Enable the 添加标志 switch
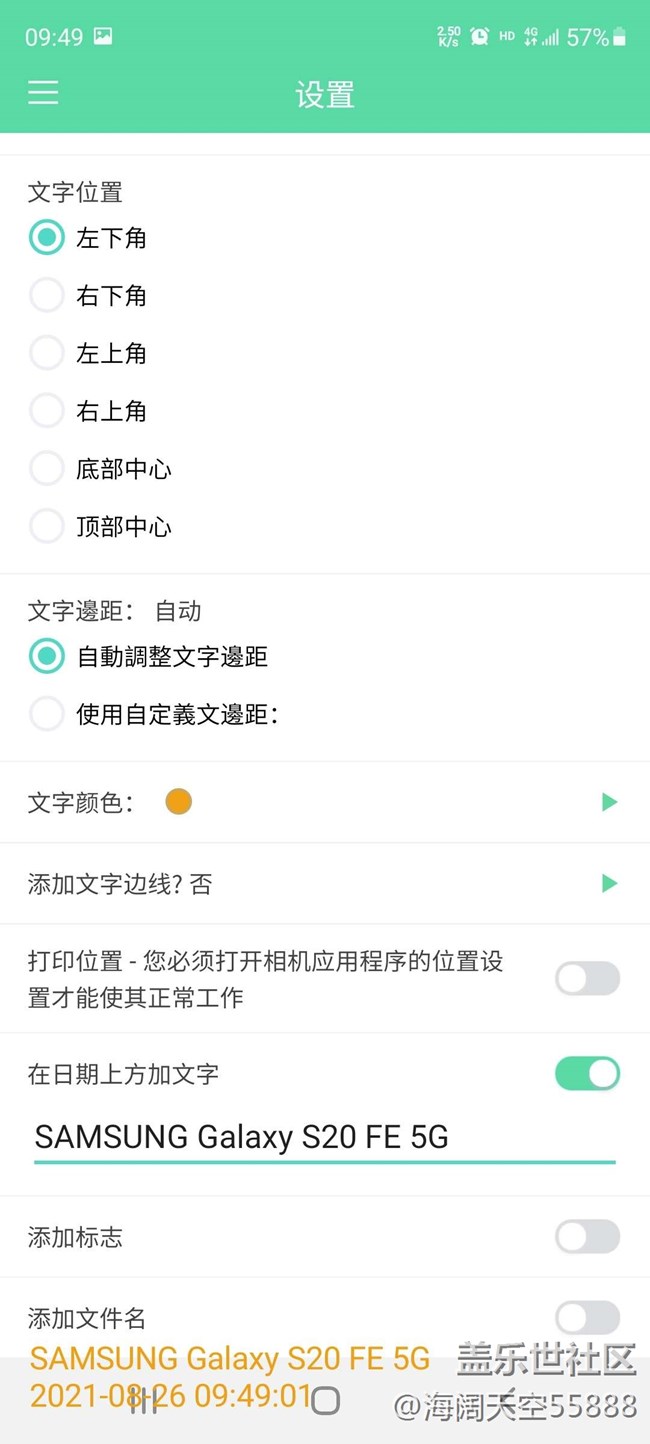The image size is (650, 1444). [x=587, y=1237]
